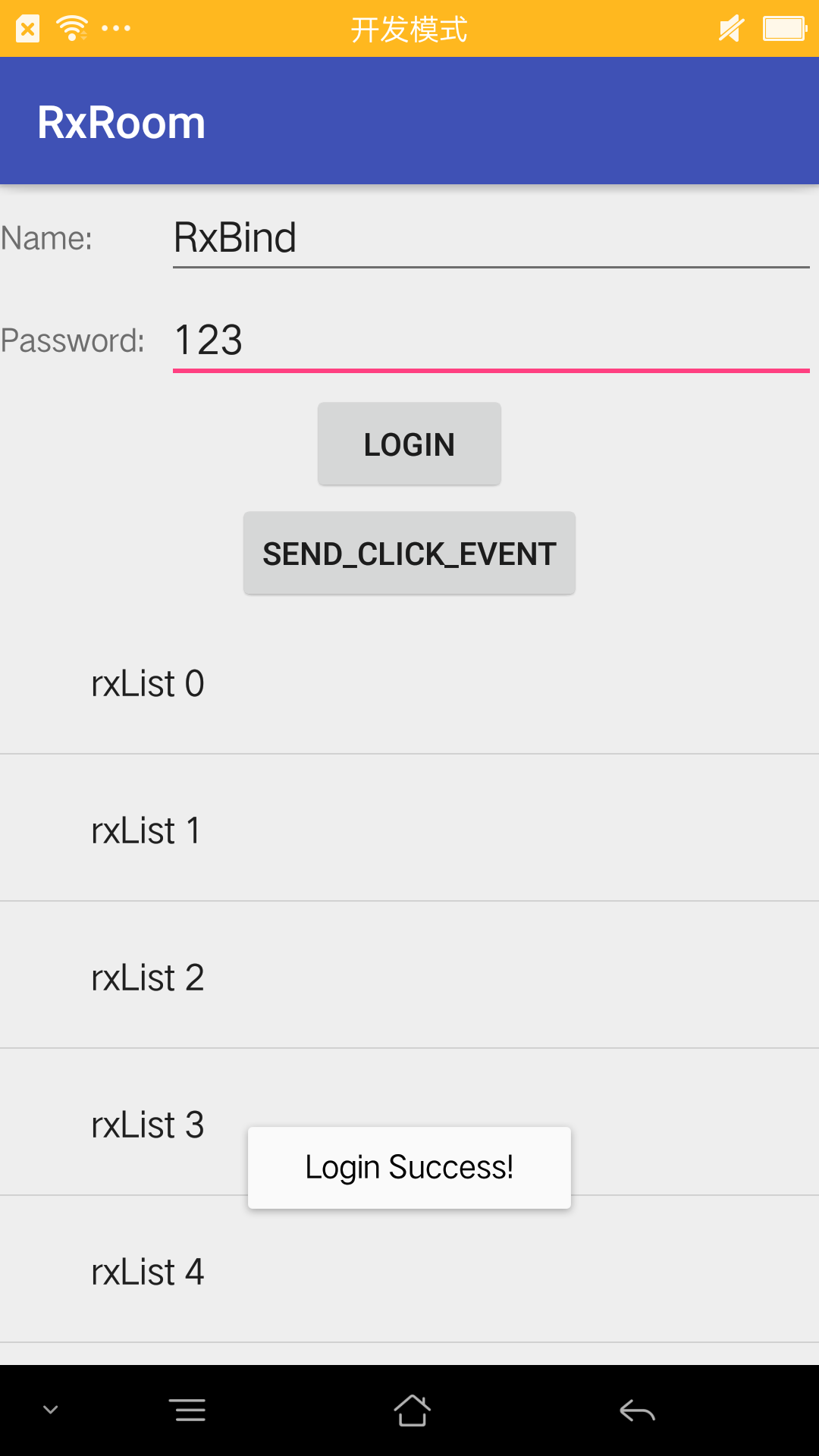Tap the pink underline below the Password field
This screenshot has height=1456, width=819.
pos(489,371)
